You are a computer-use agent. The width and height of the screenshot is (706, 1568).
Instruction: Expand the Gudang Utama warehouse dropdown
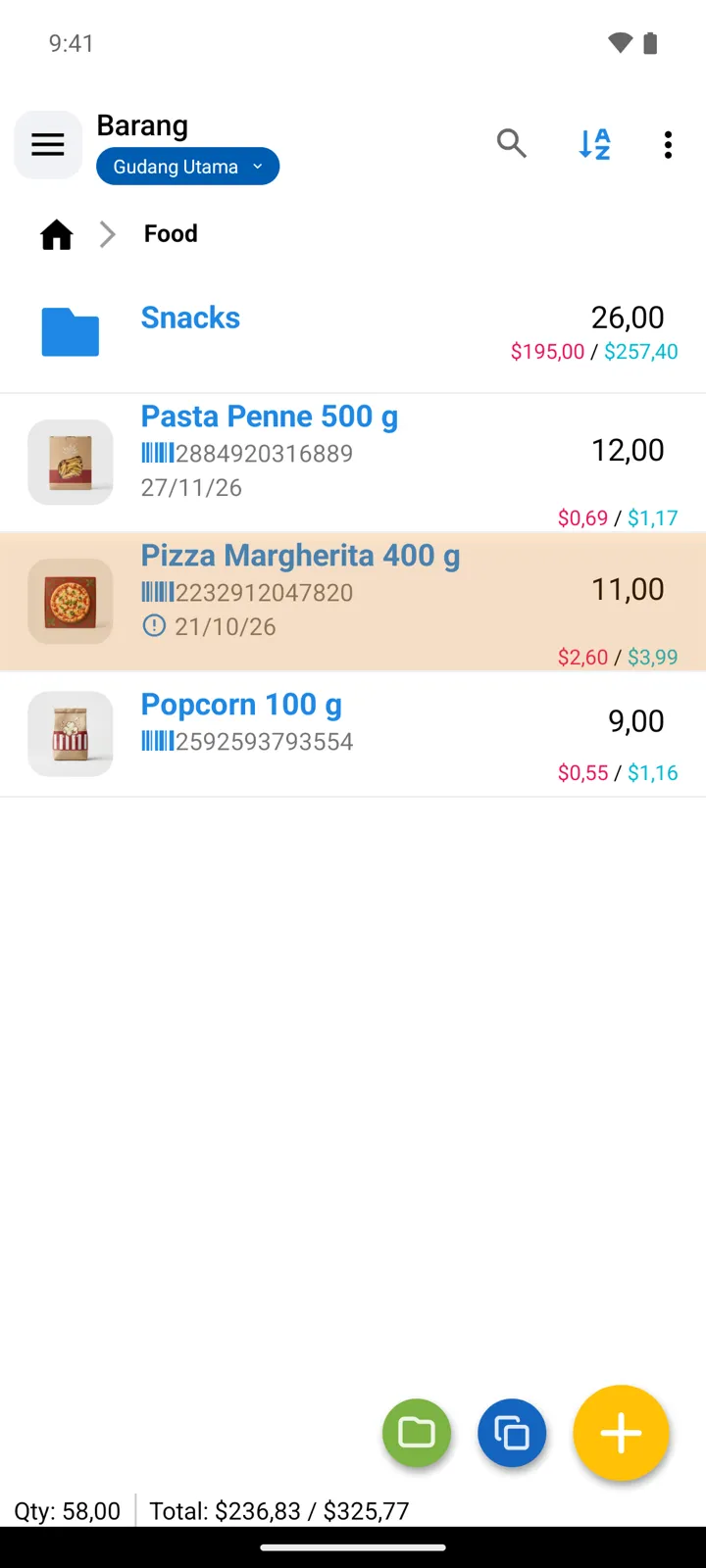point(187,167)
